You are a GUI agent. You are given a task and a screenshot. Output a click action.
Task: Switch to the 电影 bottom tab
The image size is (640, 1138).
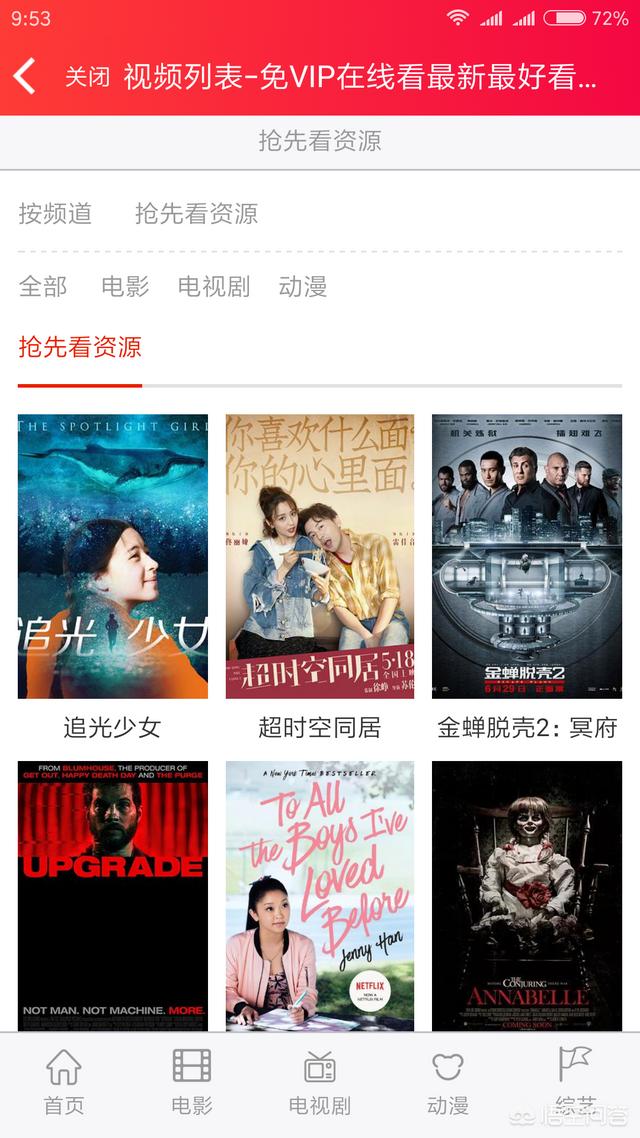[x=192, y=1082]
